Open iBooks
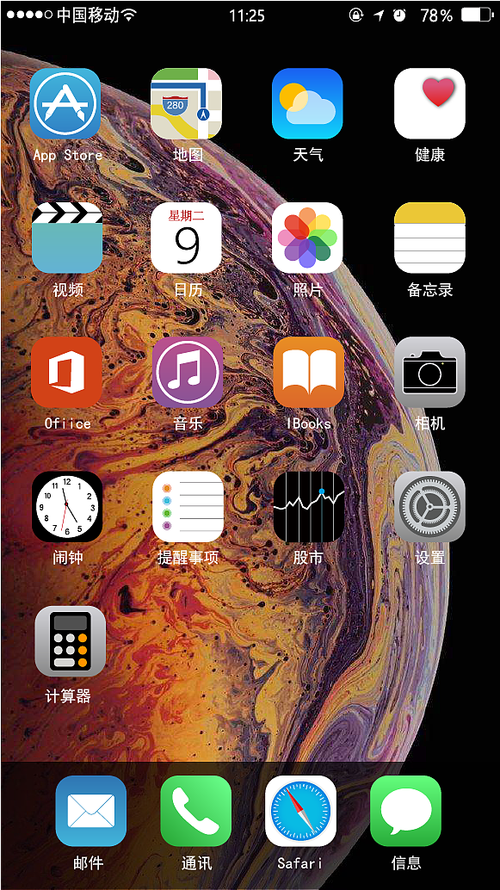The width and height of the screenshot is (500, 890). point(309,372)
